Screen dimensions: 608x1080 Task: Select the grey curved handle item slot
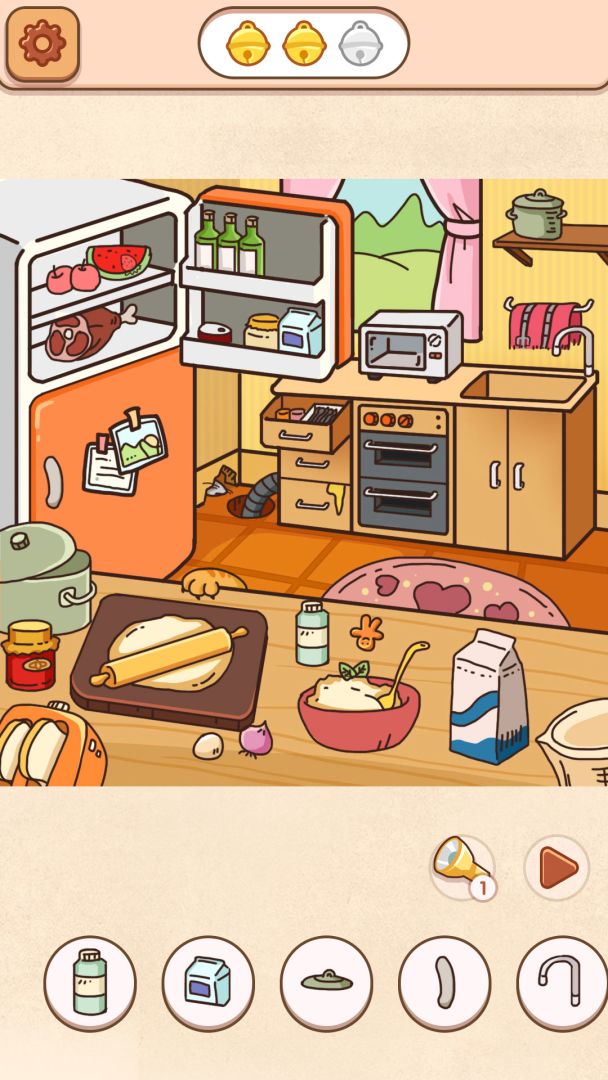[x=444, y=983]
